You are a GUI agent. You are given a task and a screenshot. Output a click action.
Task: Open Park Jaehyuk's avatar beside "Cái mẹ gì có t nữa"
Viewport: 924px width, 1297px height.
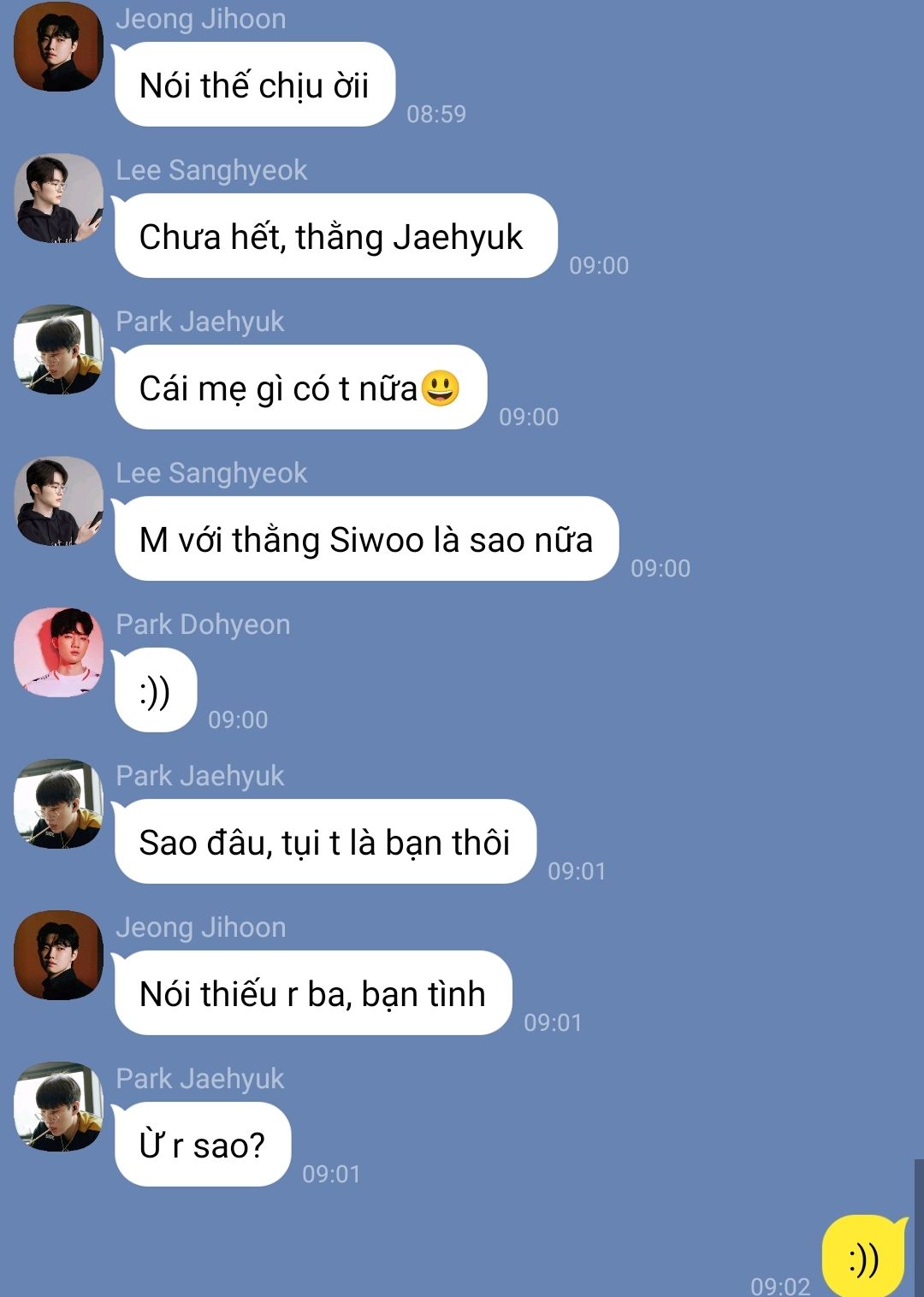tap(58, 349)
